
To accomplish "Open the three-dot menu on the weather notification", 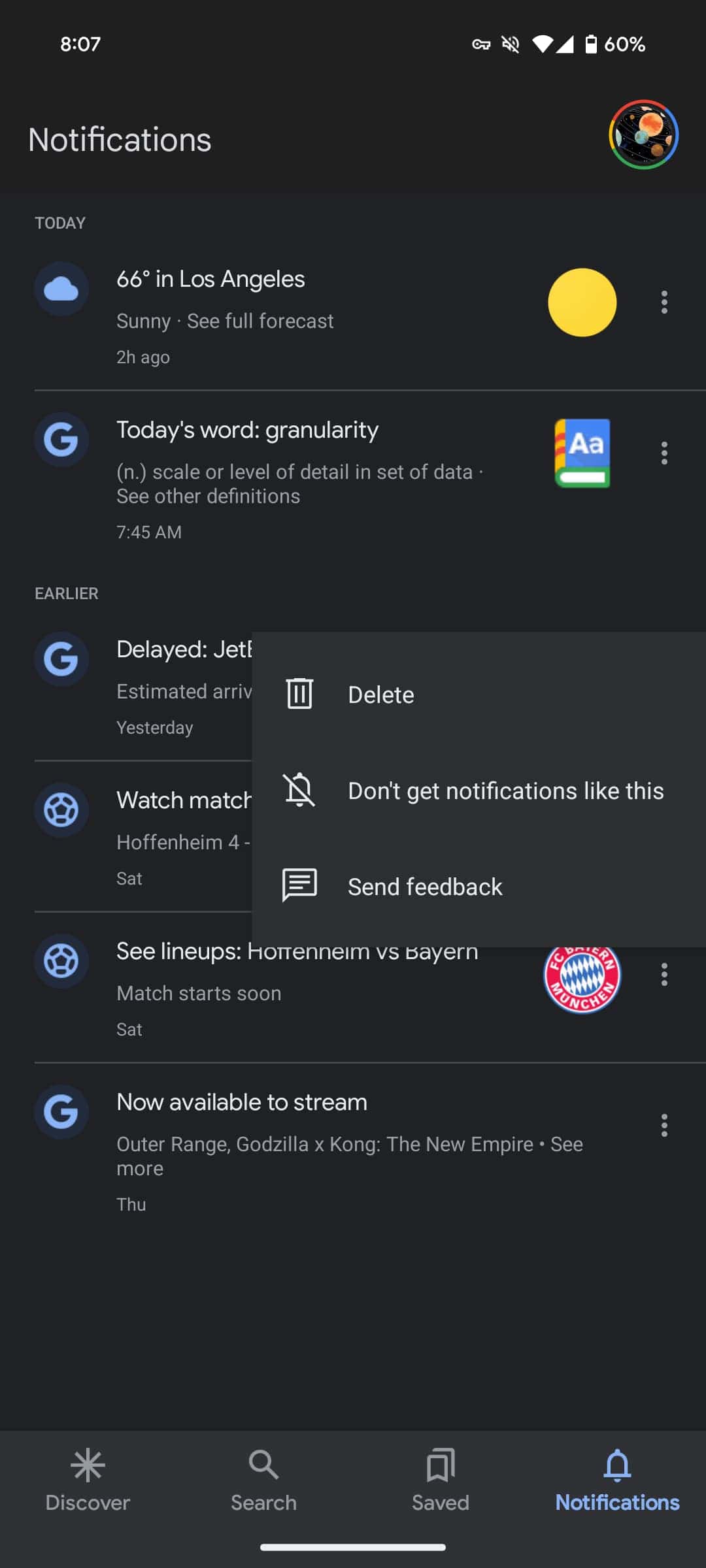I will [664, 302].
